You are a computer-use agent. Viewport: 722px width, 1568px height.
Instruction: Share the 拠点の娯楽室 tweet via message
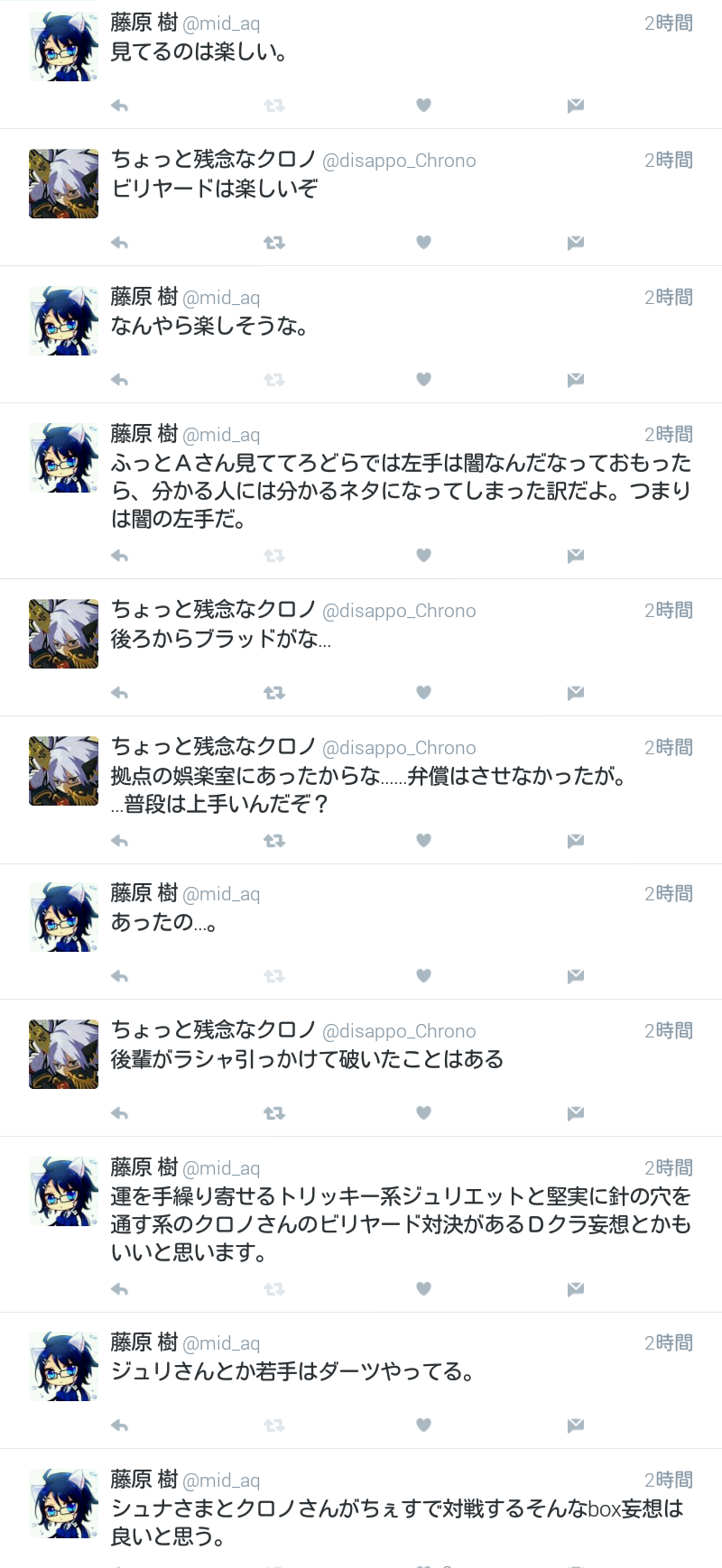pos(576,841)
